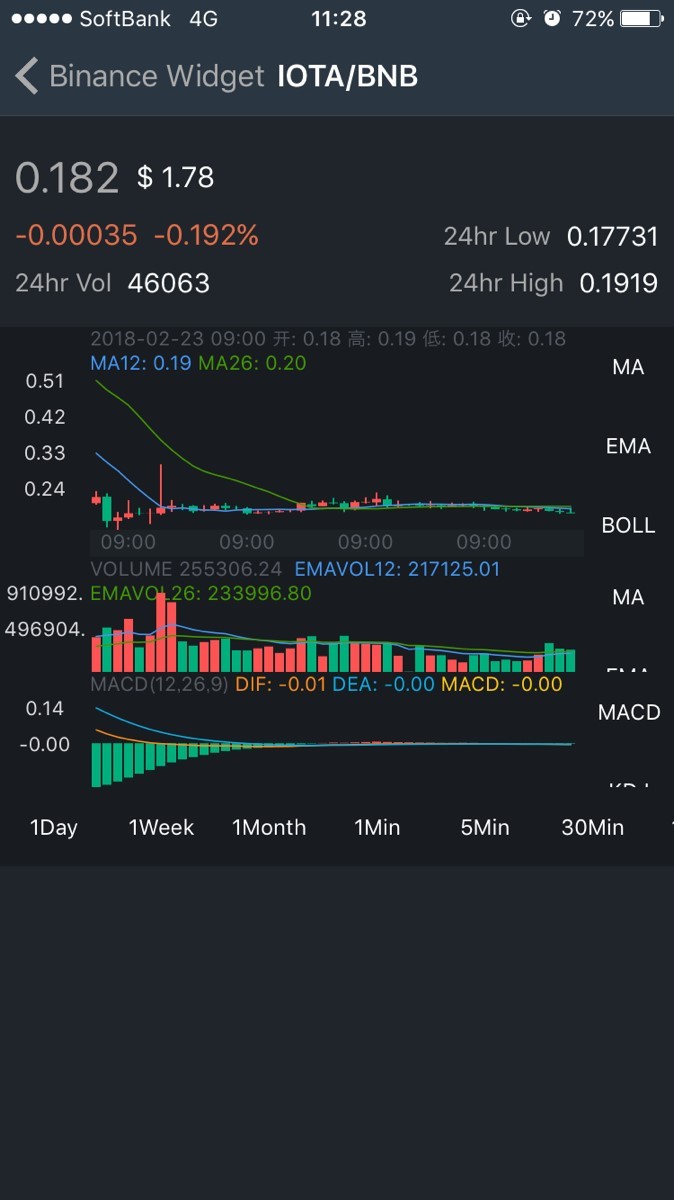Select MACD indicator option
The height and width of the screenshot is (1200, 674).
click(x=629, y=712)
